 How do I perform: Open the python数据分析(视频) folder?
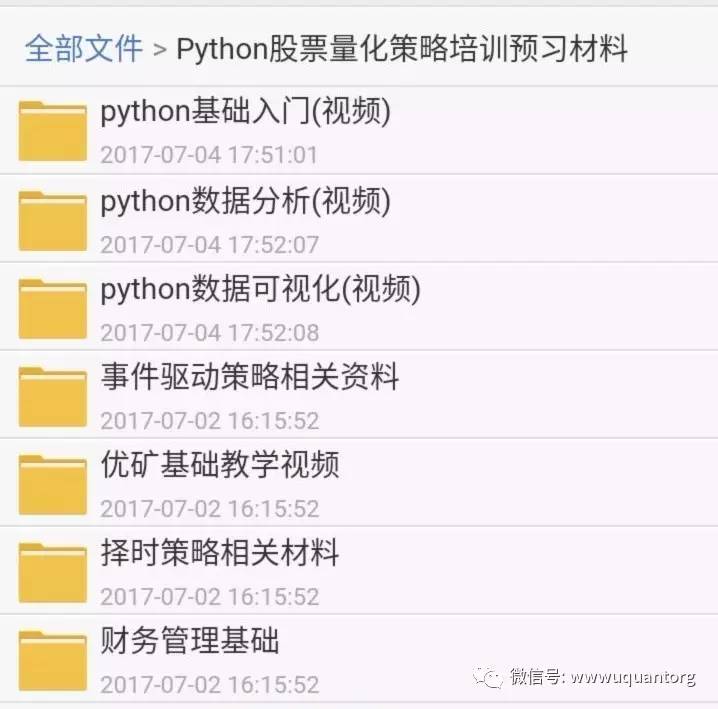(x=245, y=202)
